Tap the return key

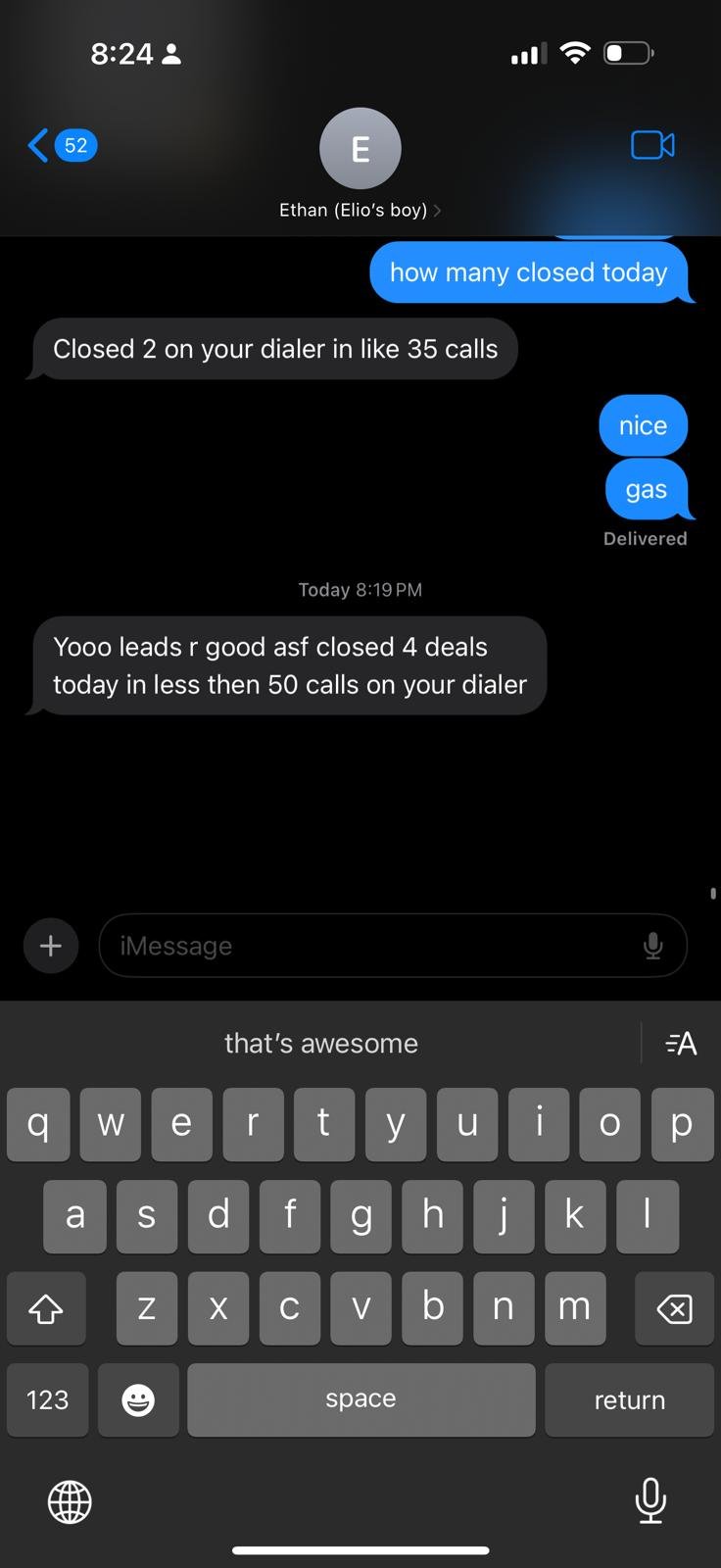pyautogui.click(x=629, y=1399)
